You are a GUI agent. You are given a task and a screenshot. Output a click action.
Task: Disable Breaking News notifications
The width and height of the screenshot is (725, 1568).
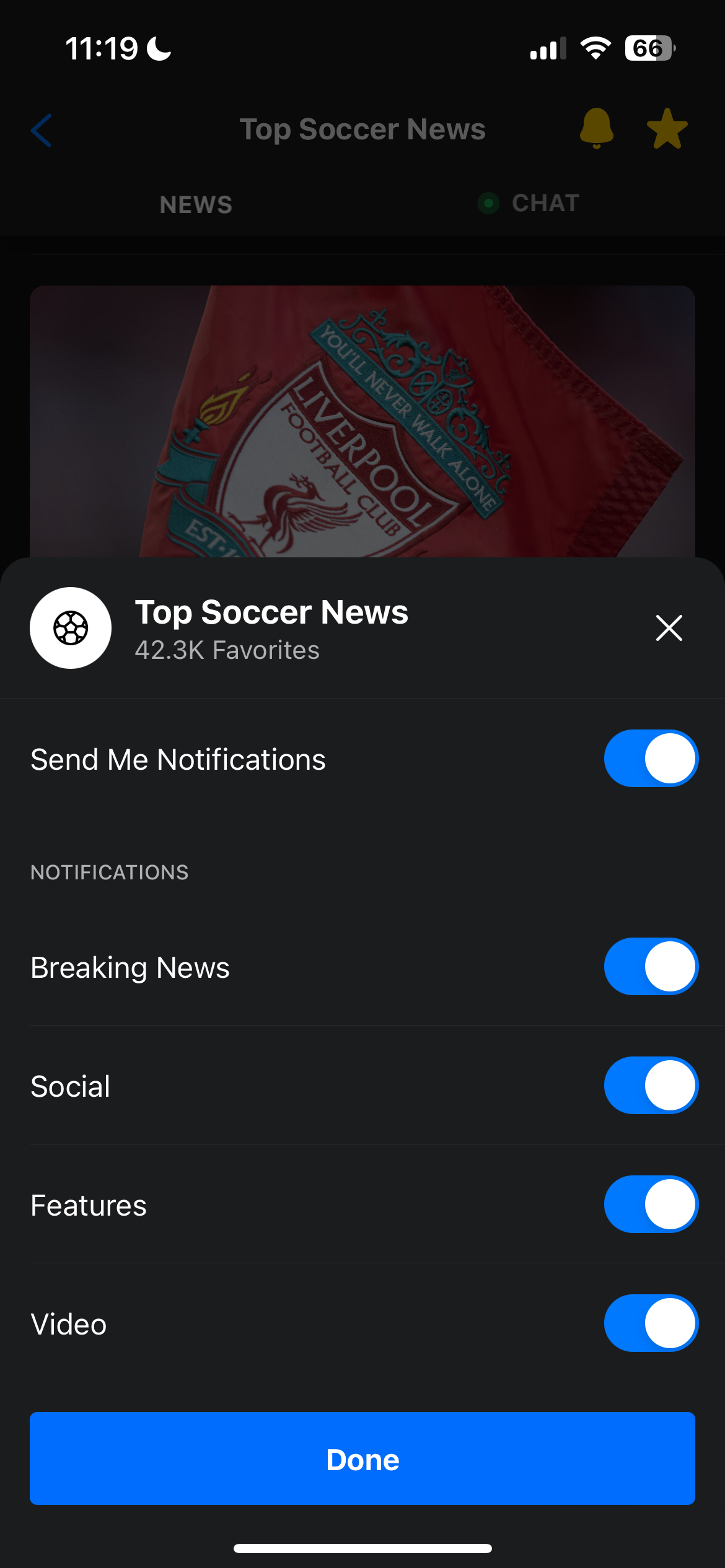tap(651, 967)
